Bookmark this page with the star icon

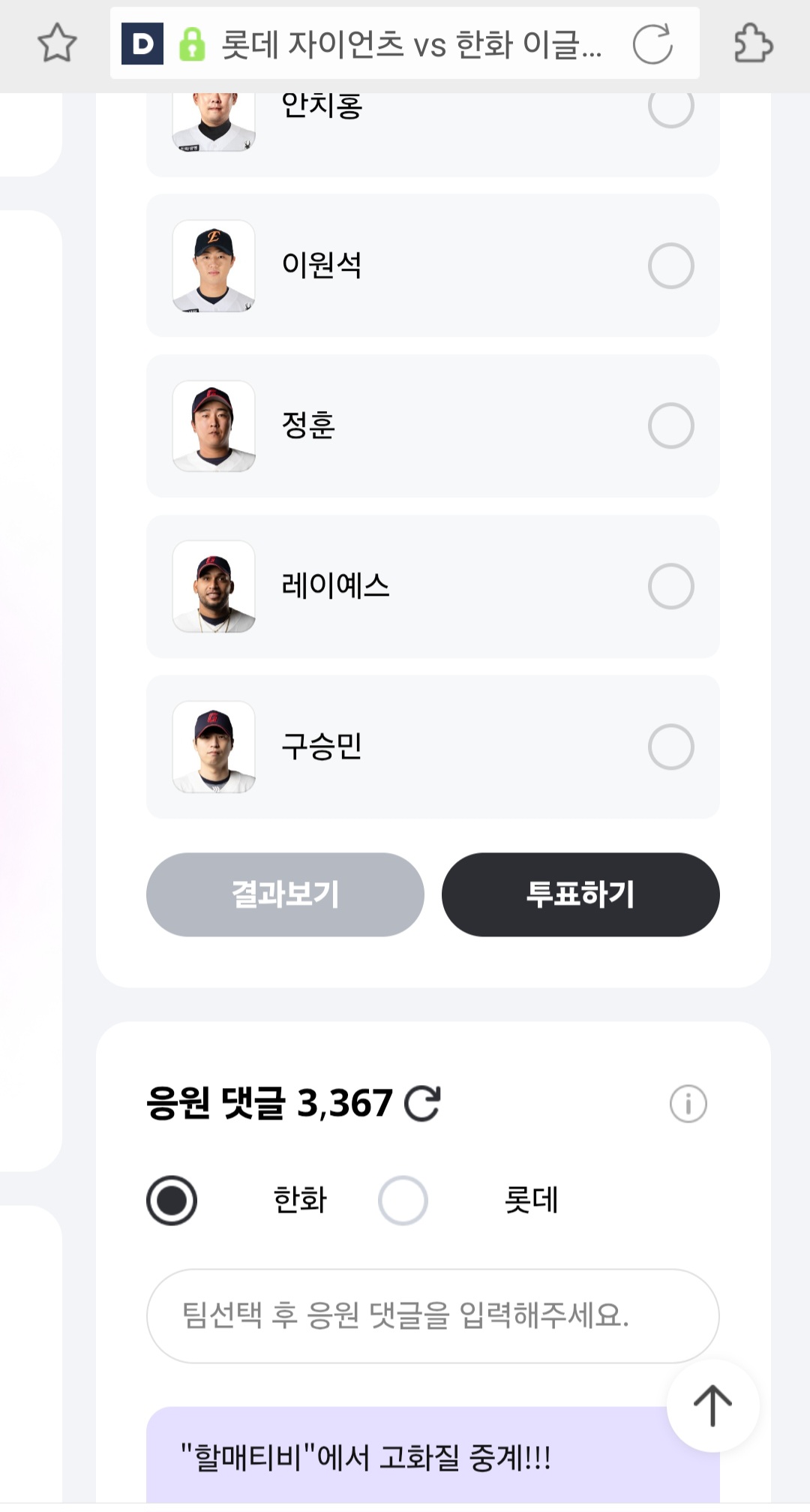pyautogui.click(x=57, y=43)
